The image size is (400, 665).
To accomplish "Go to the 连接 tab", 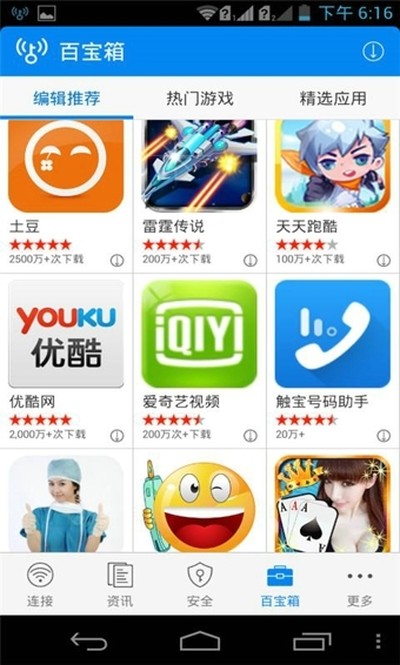I will (x=40, y=584).
